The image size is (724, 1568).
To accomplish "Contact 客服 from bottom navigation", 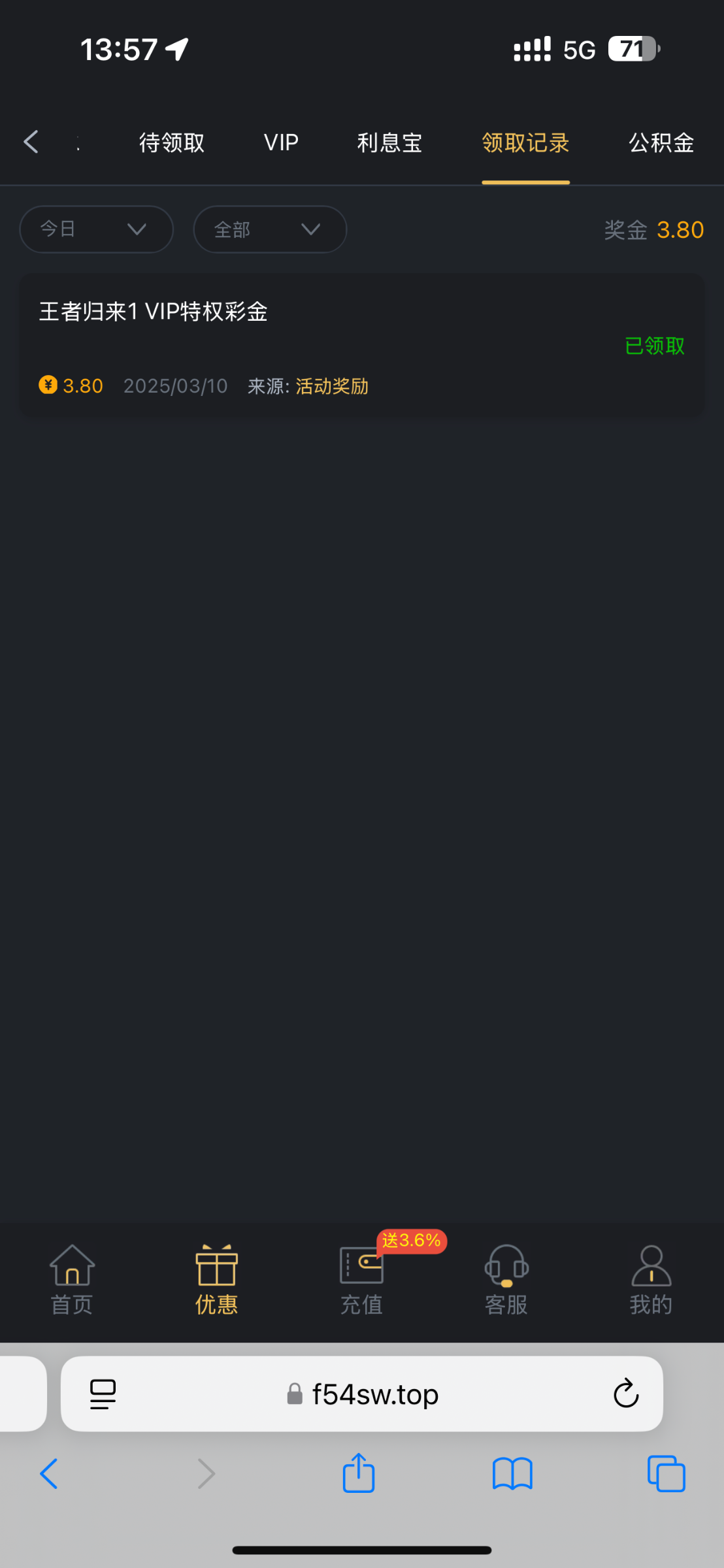I will [506, 1279].
